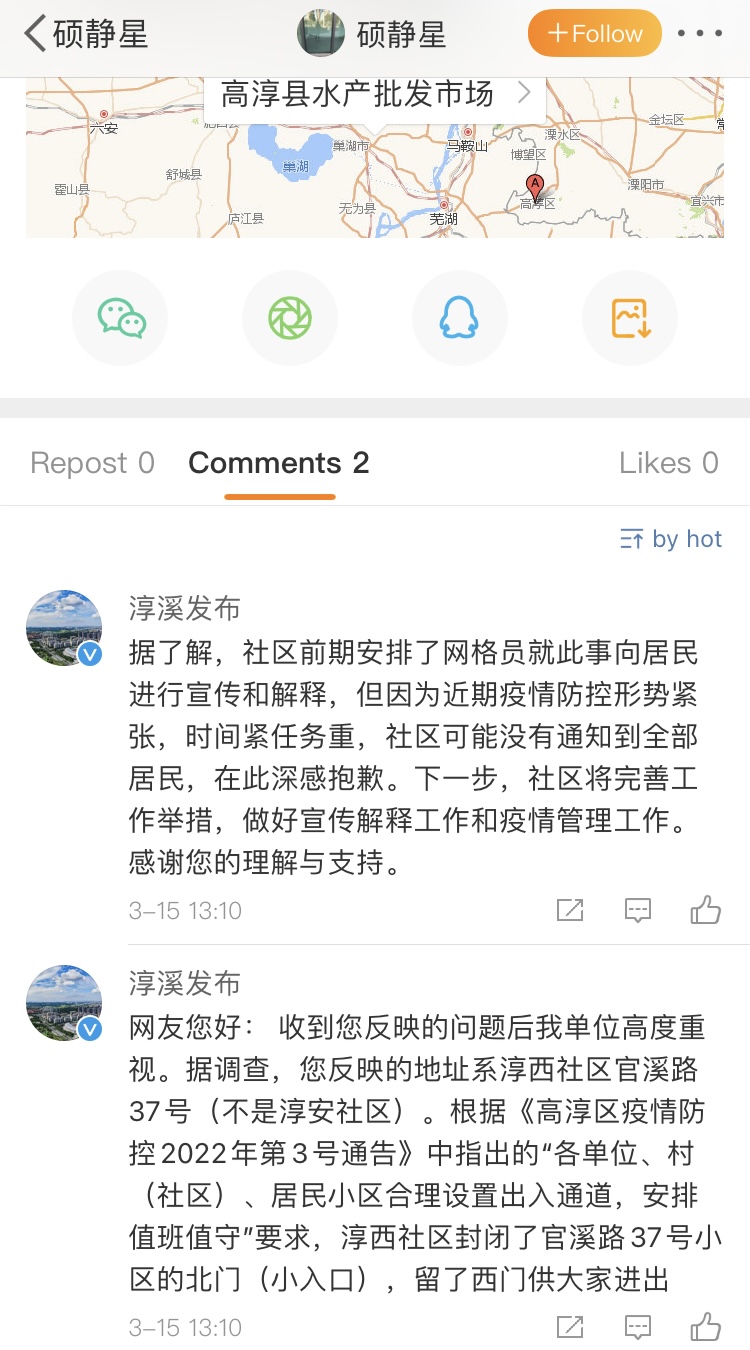
Task: Save post as image
Action: click(x=630, y=319)
